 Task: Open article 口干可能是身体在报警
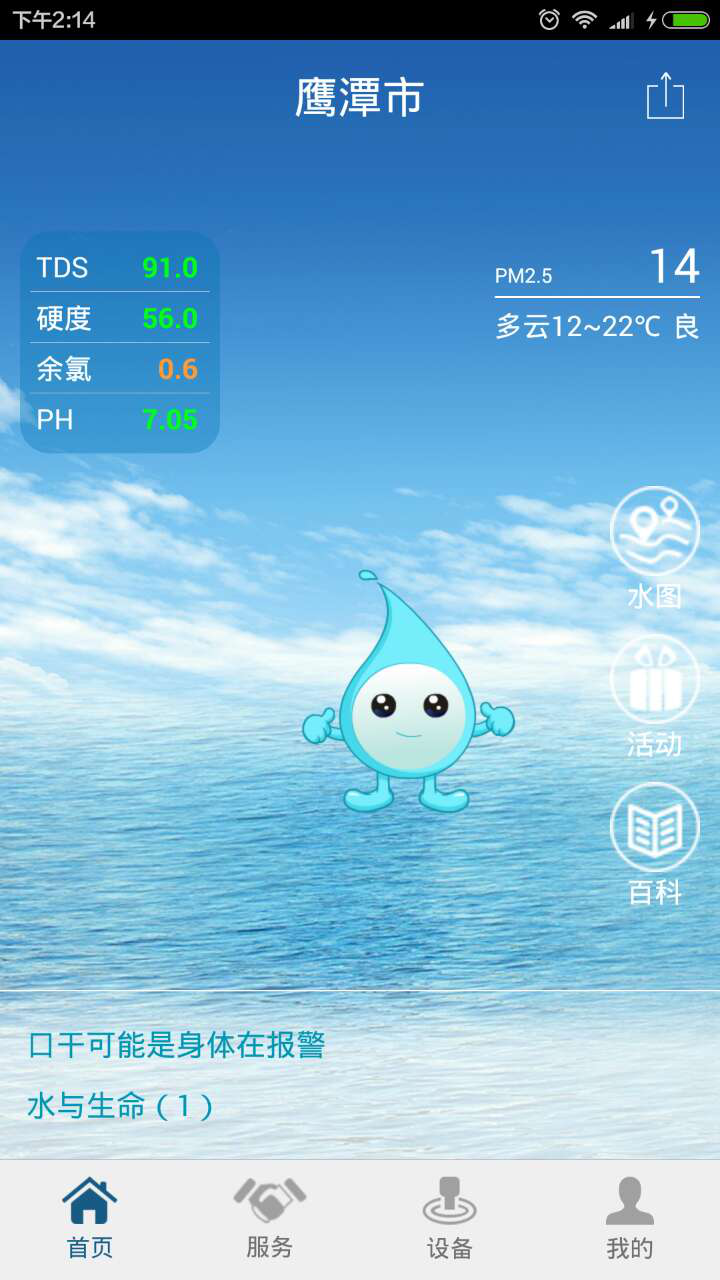point(177,1046)
